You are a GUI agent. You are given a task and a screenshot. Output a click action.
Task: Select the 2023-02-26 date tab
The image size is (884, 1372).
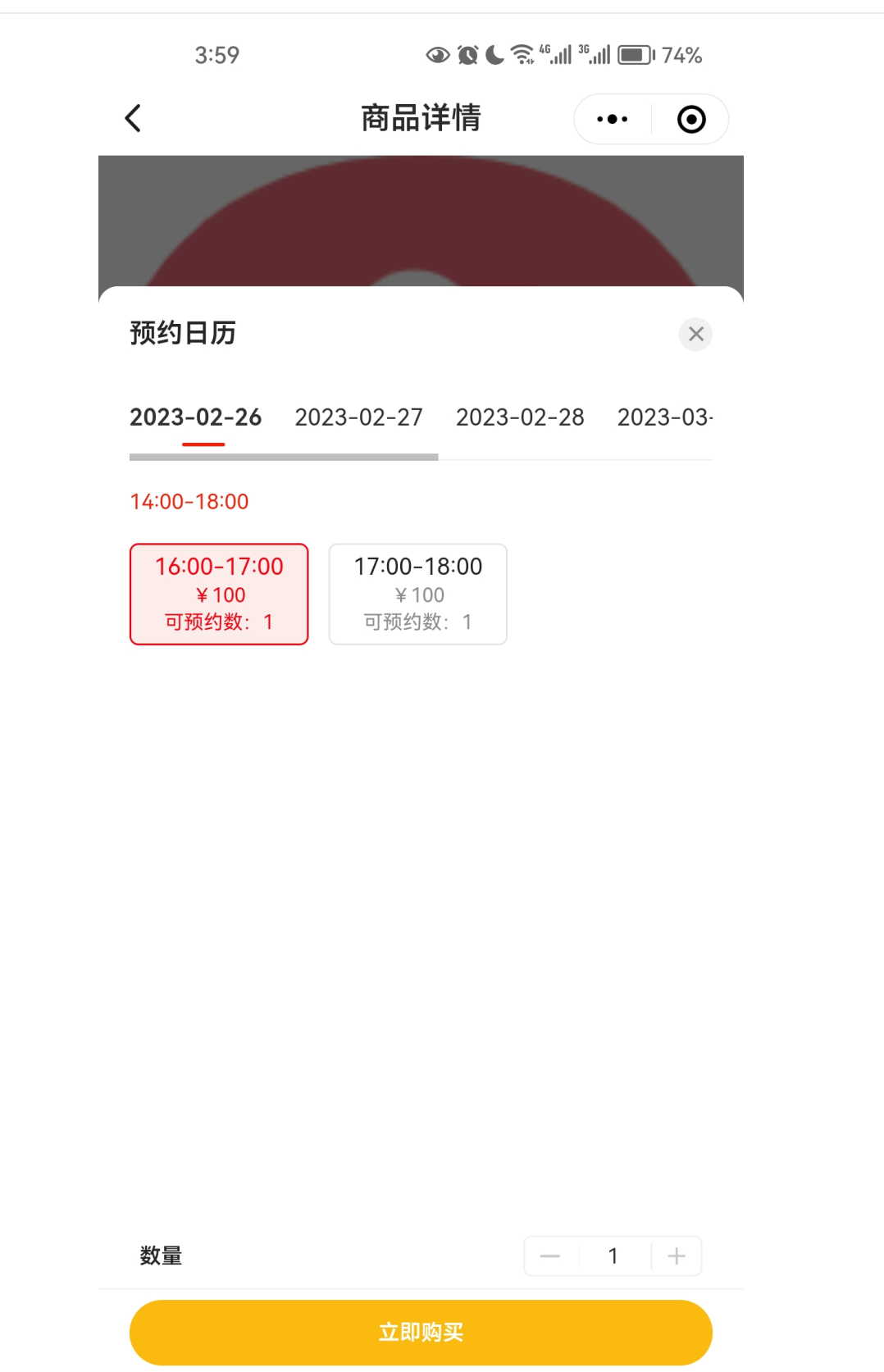coord(196,417)
